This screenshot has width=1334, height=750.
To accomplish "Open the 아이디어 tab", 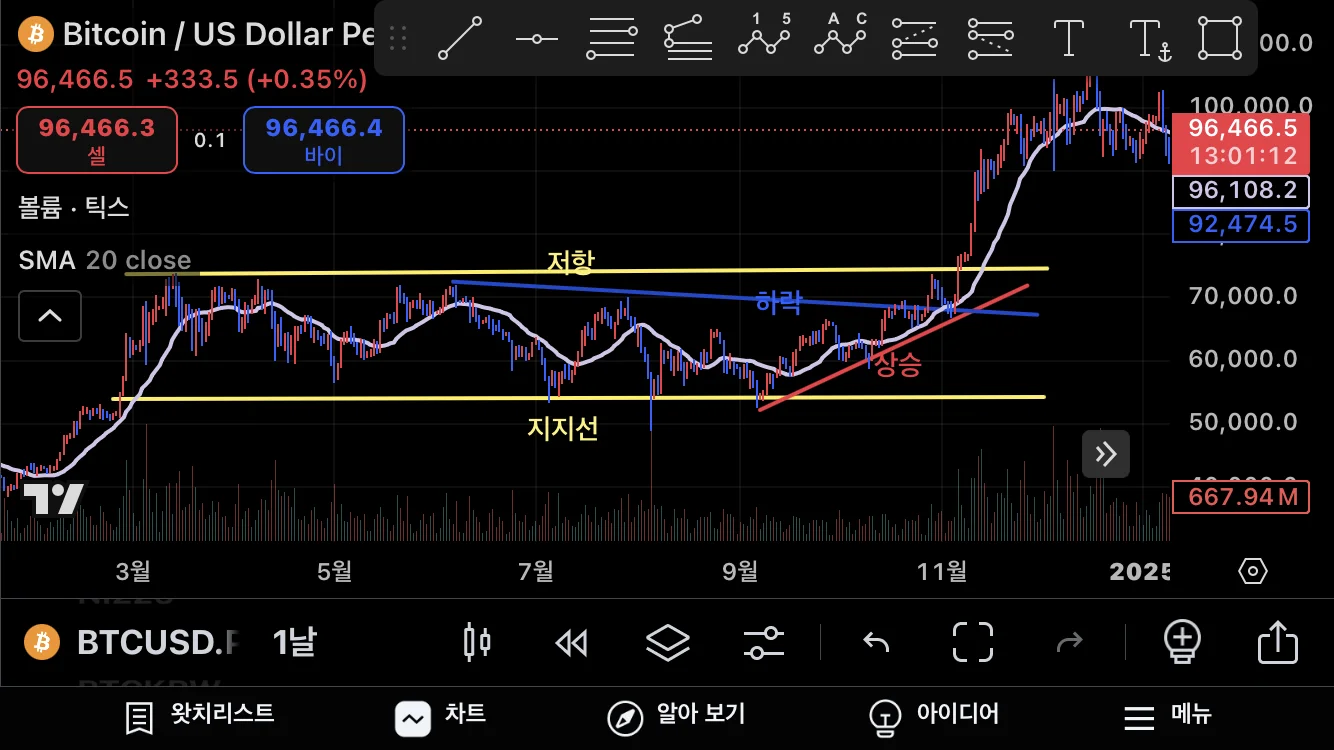I will click(x=936, y=716).
